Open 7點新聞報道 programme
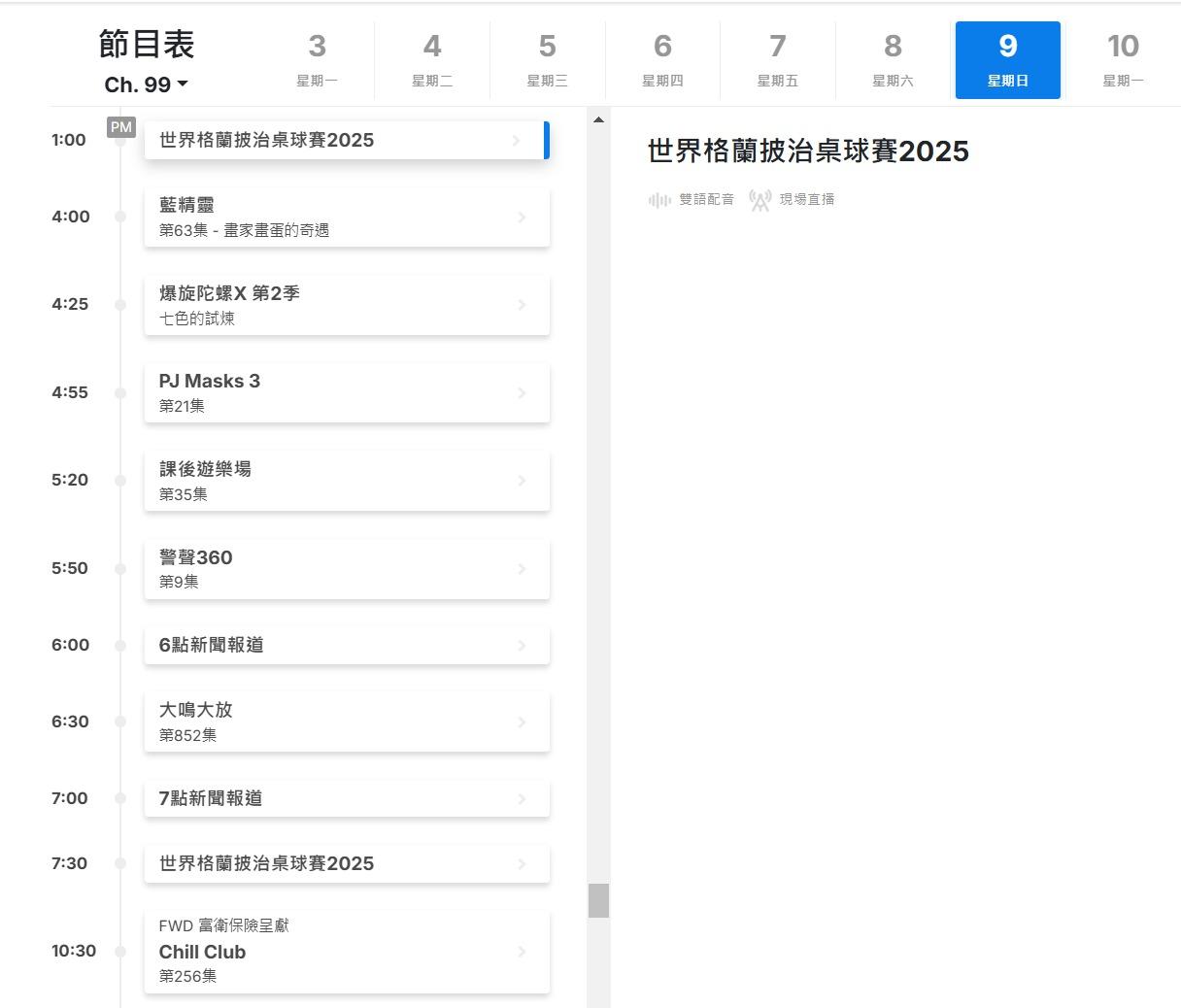Screen dimensions: 1181x1008 tap(346, 798)
